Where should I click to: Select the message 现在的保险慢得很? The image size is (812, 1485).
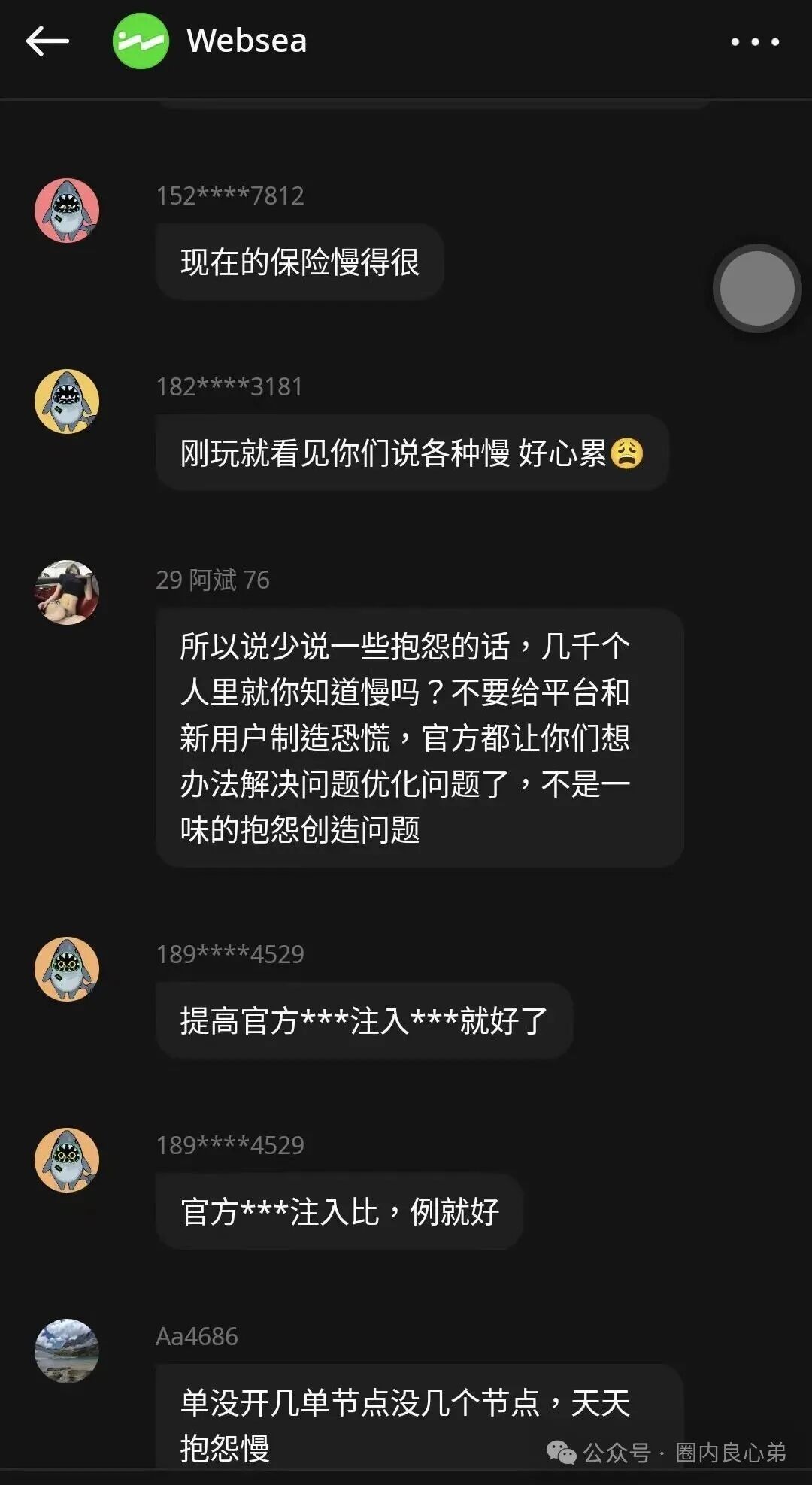point(300,261)
